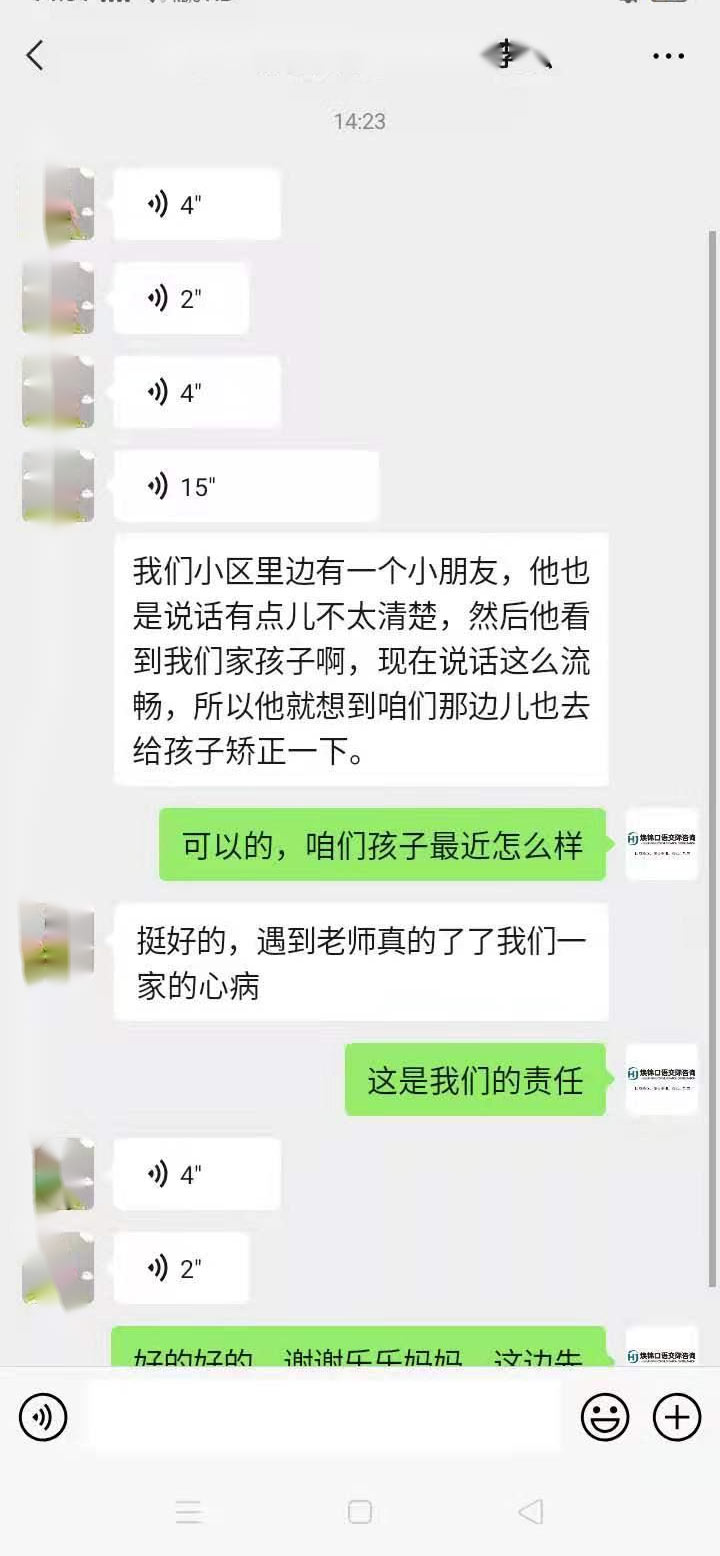
Task: Open the chat overflow menu
Action: point(668,56)
